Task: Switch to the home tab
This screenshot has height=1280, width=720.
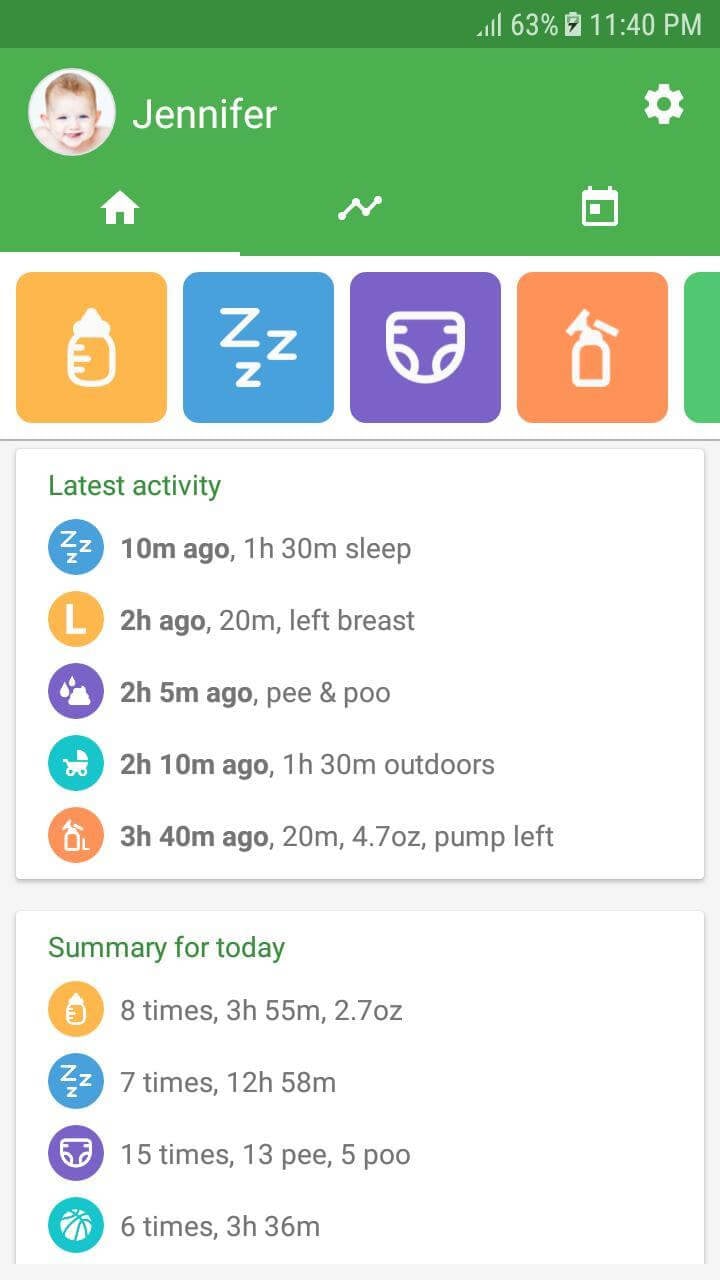Action: (120, 208)
